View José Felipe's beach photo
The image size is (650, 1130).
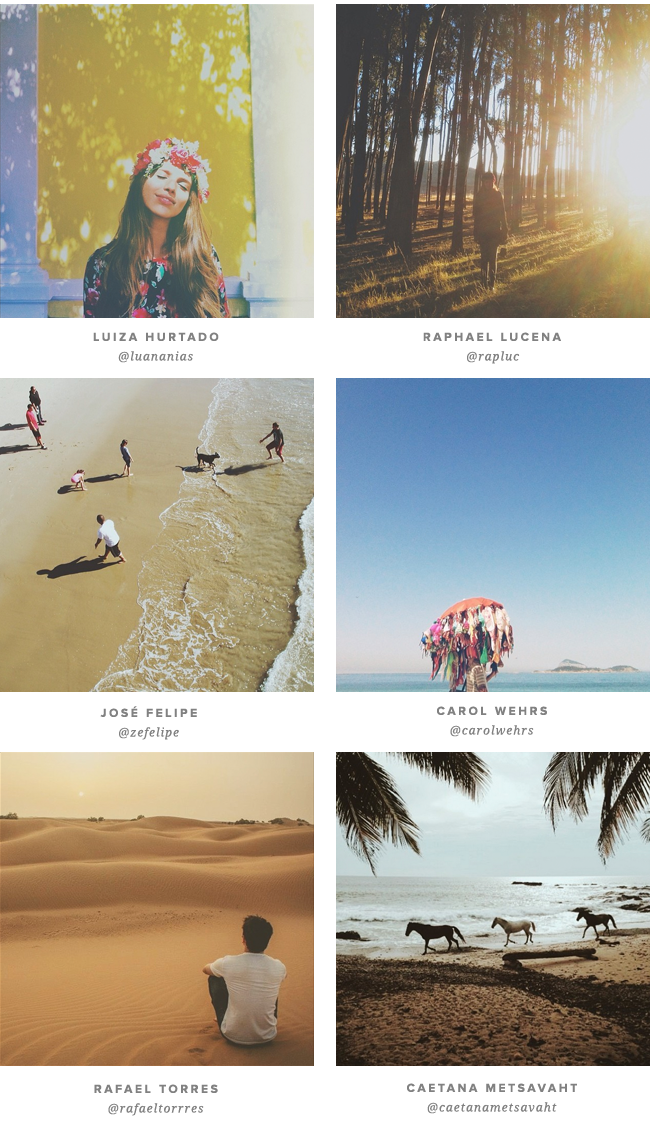[157, 535]
